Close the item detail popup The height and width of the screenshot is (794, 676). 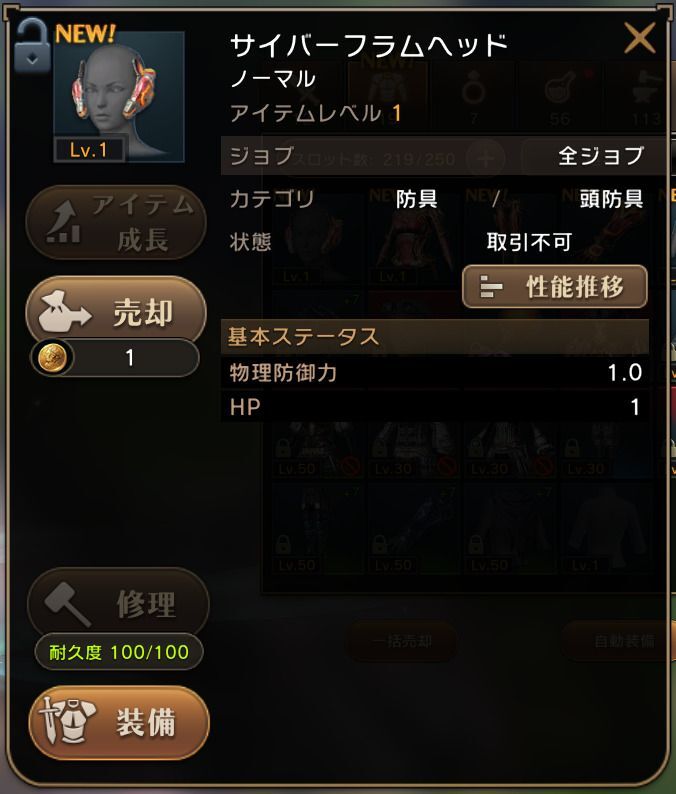point(639,39)
